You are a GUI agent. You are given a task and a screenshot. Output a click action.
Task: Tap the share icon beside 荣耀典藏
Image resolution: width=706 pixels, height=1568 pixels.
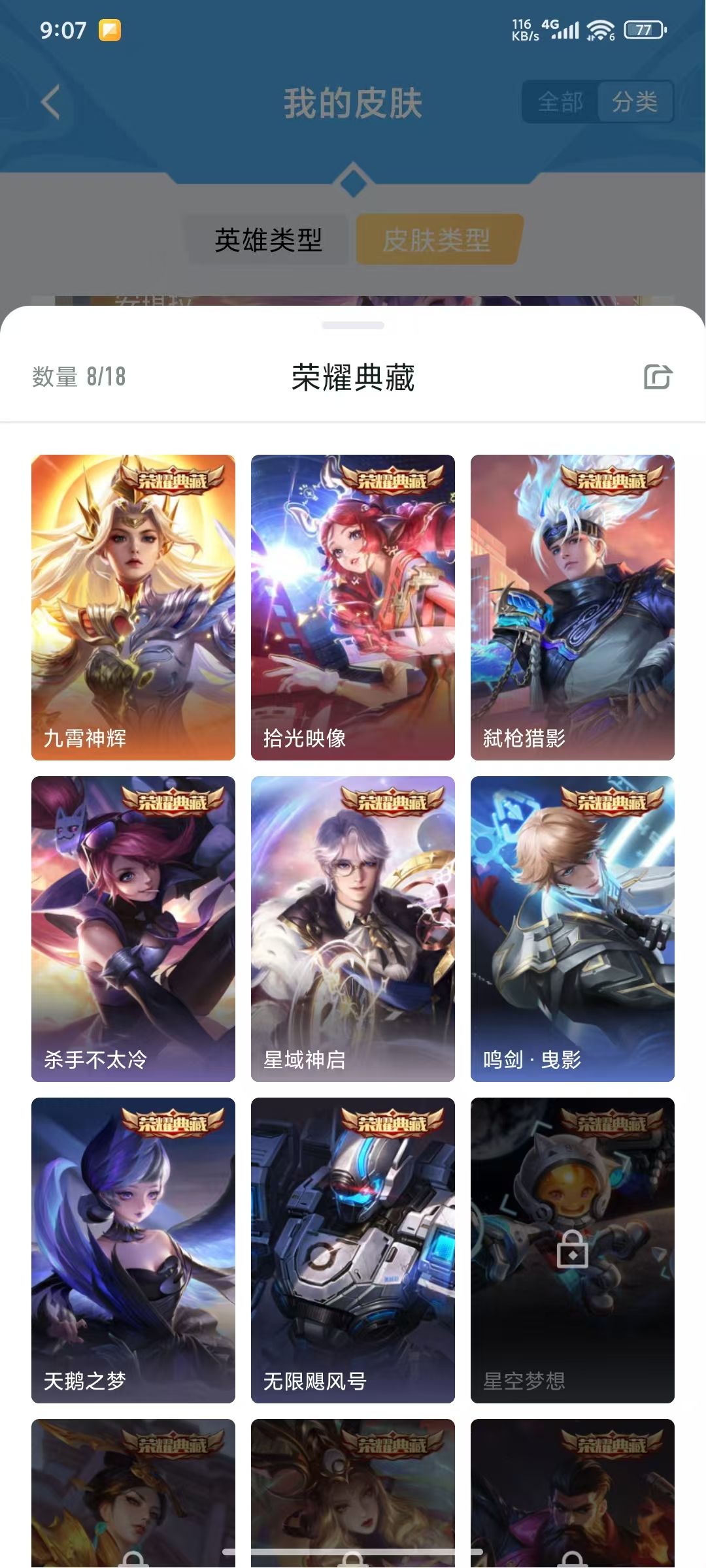click(658, 376)
